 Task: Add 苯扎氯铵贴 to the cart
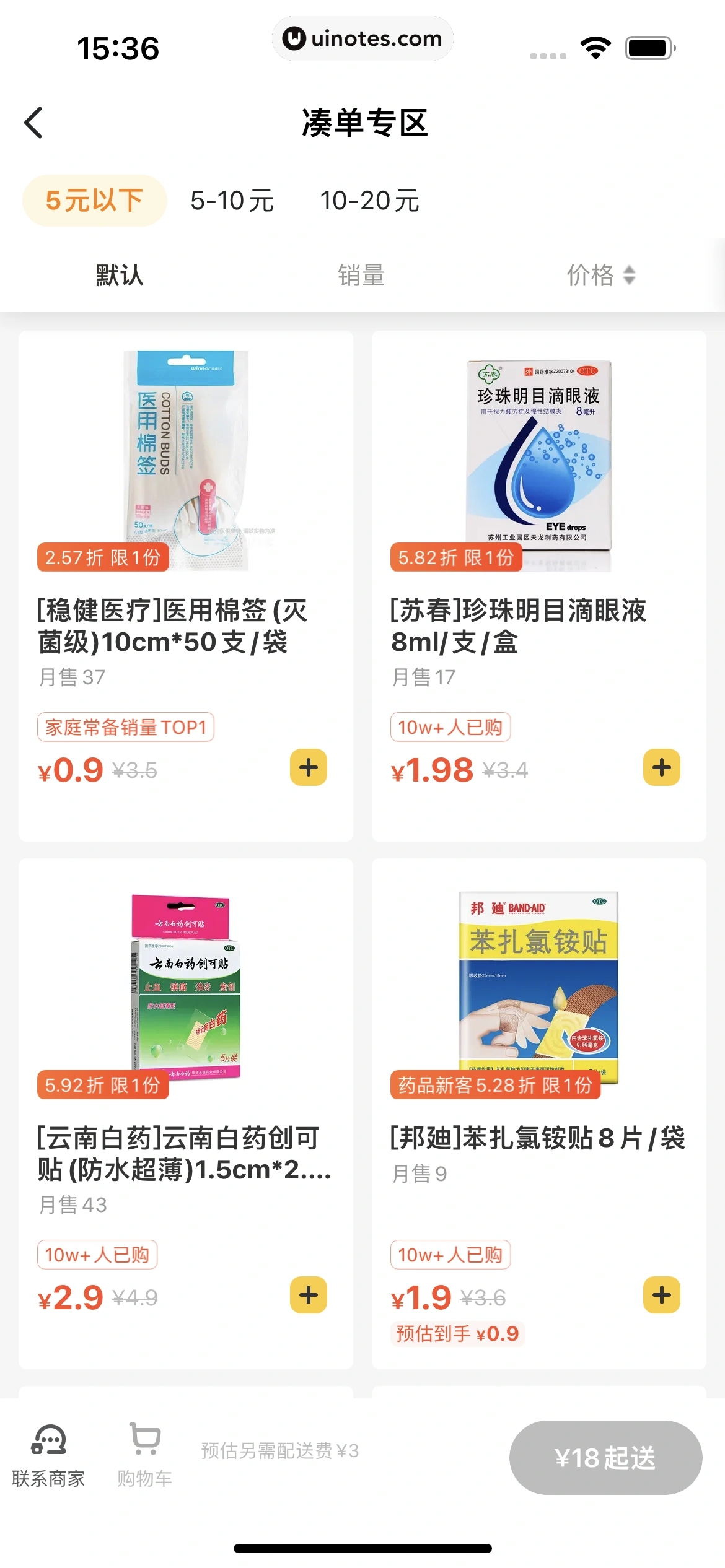click(x=661, y=1295)
